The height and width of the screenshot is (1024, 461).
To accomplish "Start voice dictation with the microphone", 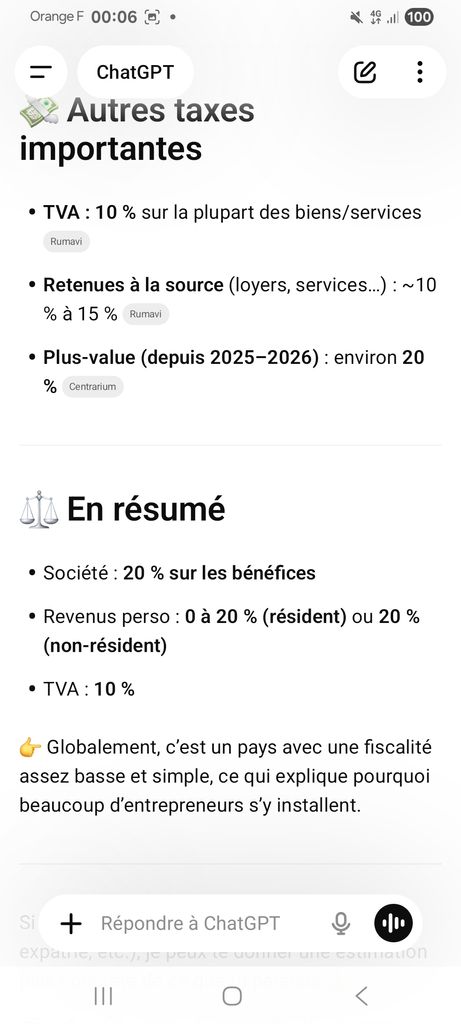I will (340, 923).
